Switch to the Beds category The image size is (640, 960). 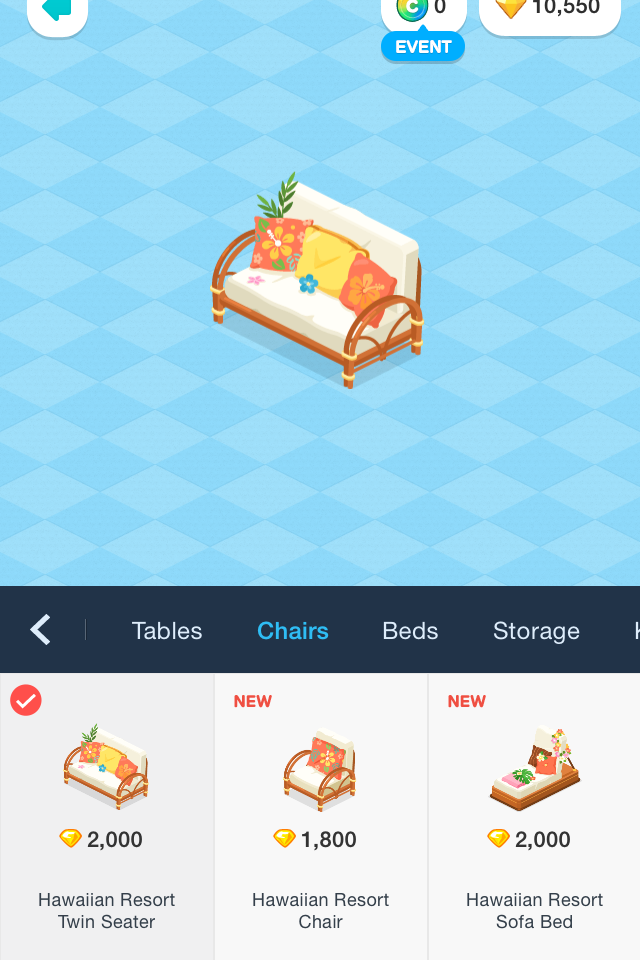coord(410,631)
